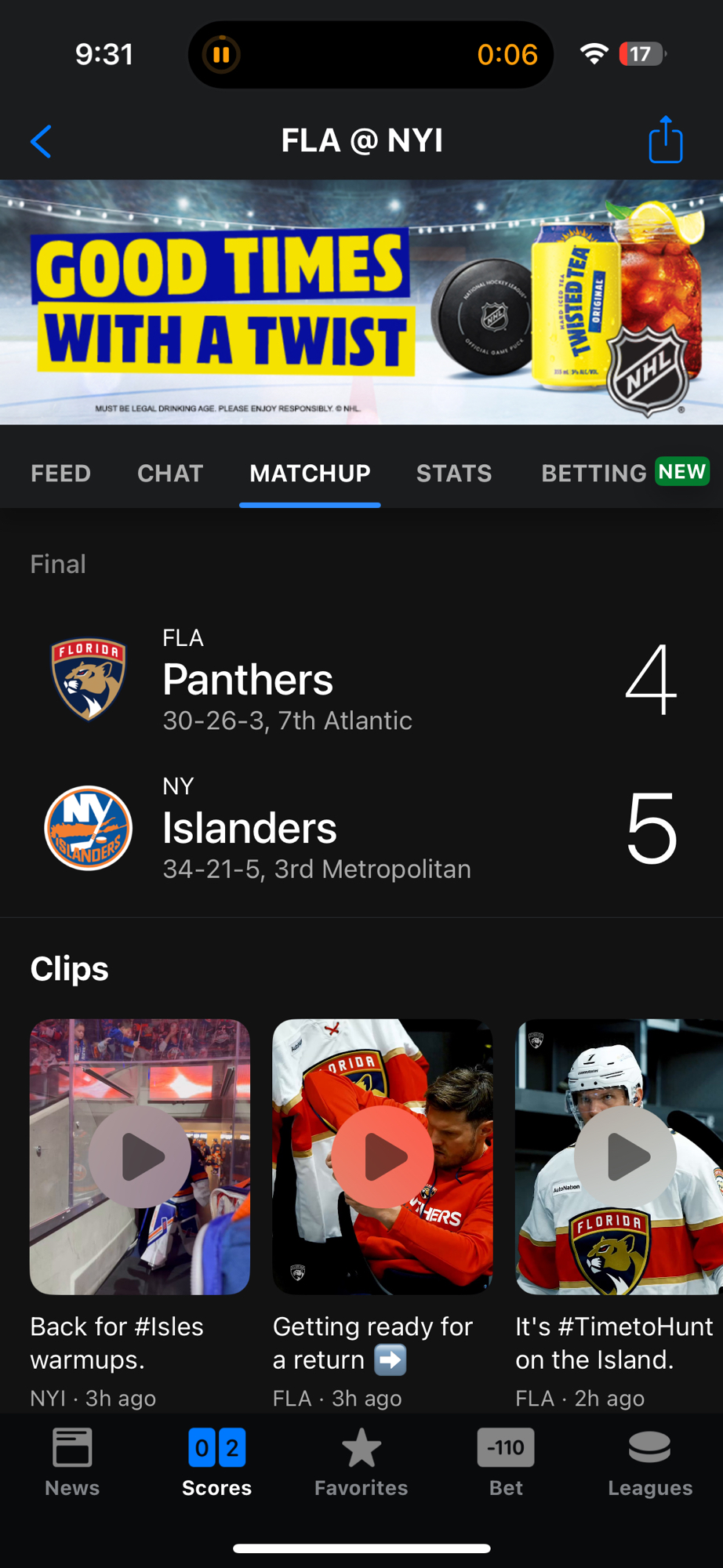Open the Betting tab
This screenshot has width=723, height=1568.
594,473
